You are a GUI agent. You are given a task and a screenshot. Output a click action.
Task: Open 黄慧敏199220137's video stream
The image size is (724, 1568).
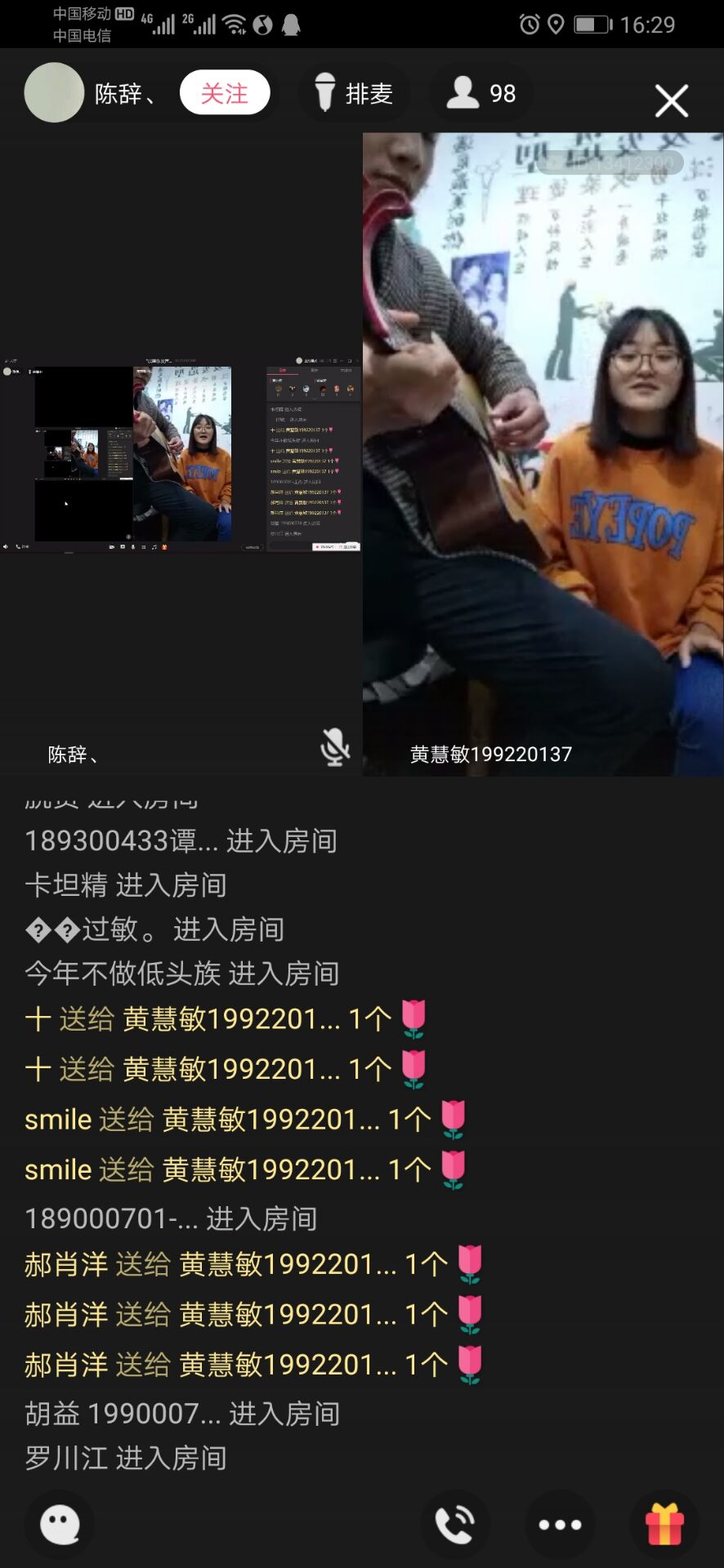543,454
